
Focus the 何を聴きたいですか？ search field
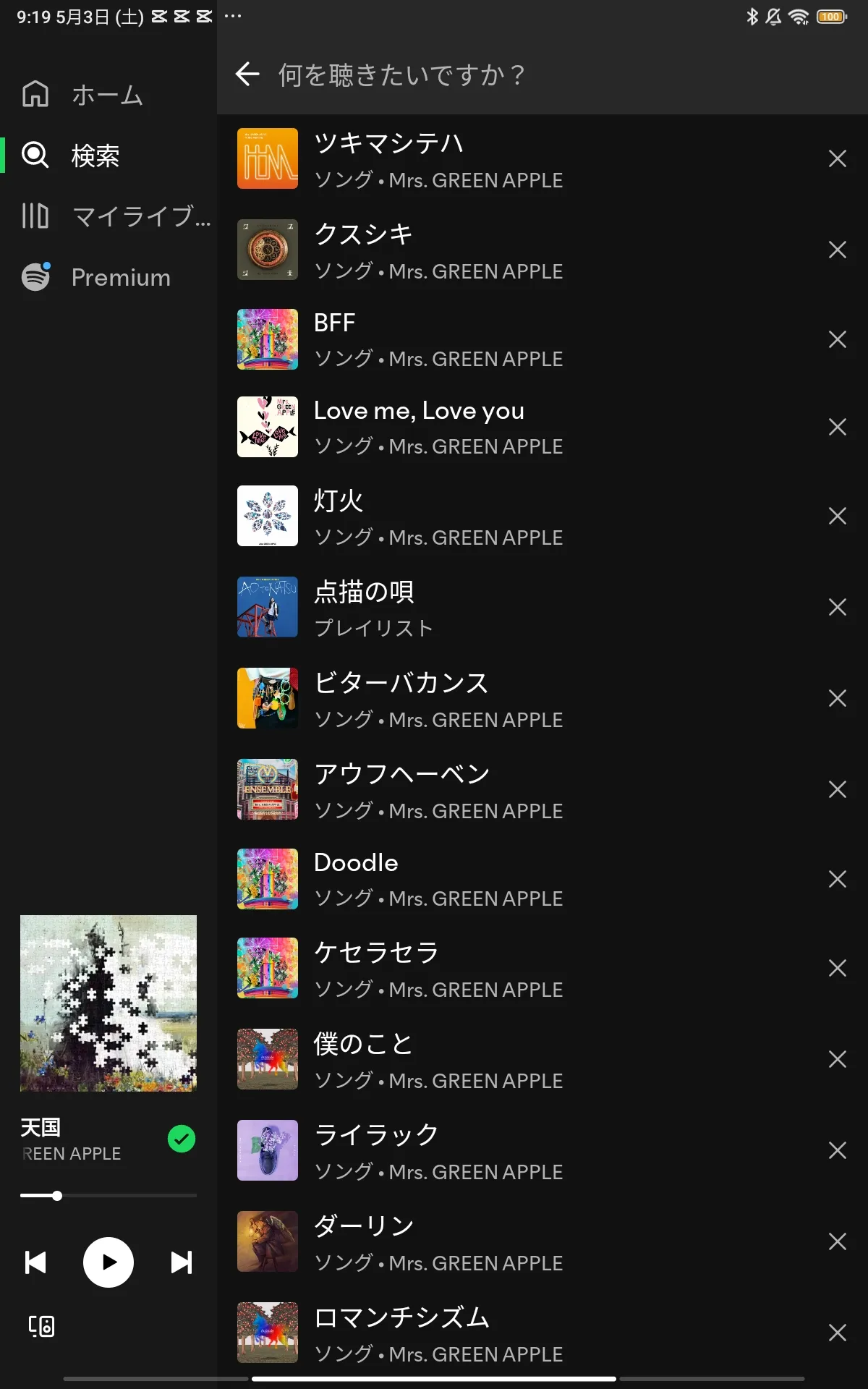tap(506, 75)
